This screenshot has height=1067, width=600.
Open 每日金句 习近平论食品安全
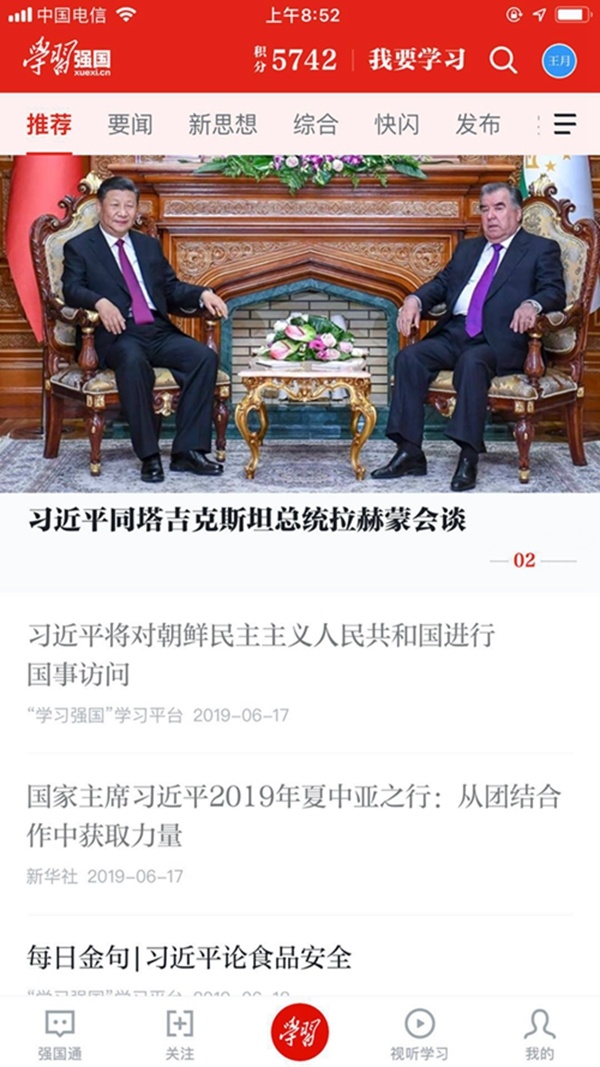189,957
